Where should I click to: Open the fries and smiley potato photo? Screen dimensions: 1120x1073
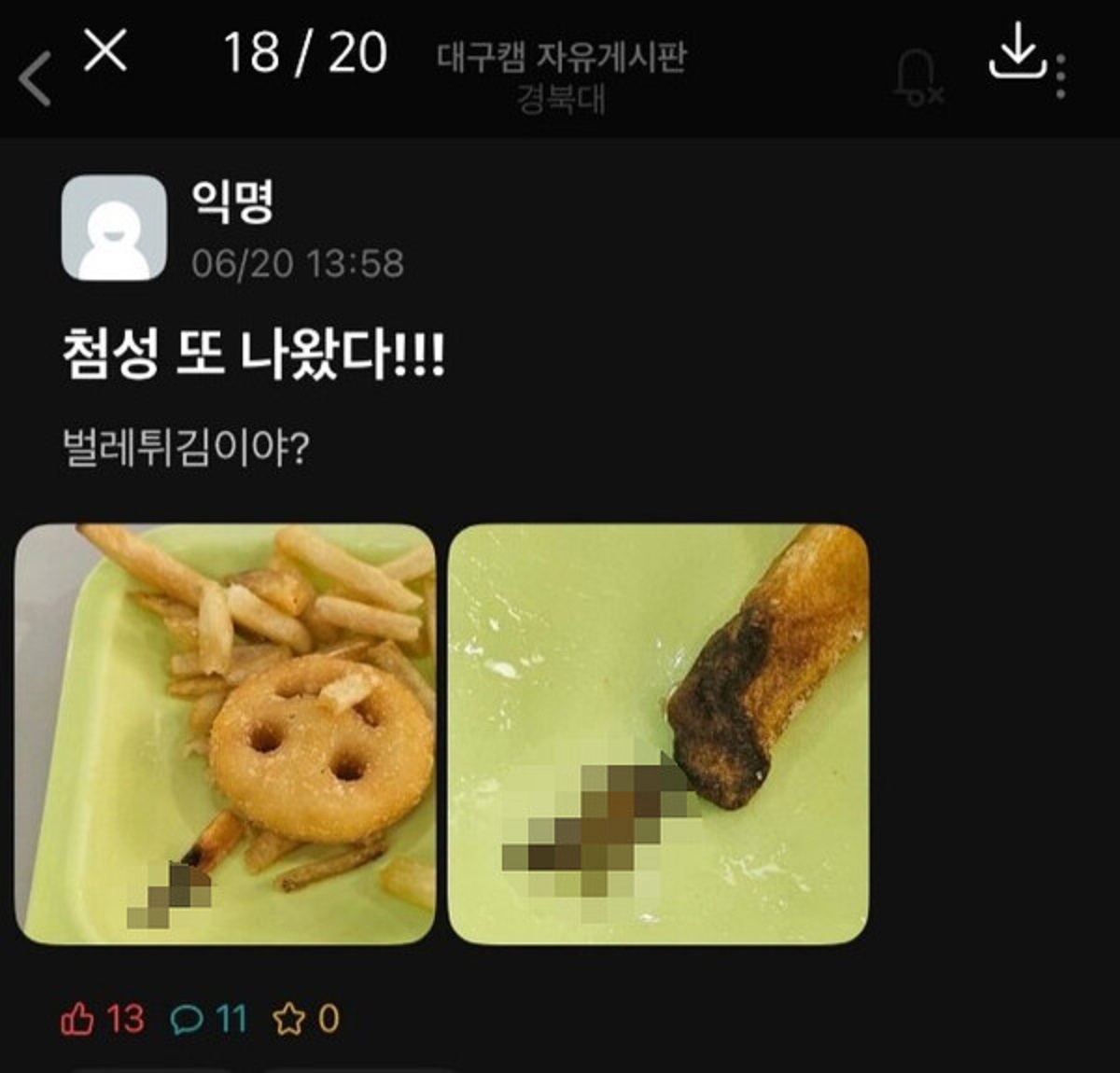[x=225, y=734]
